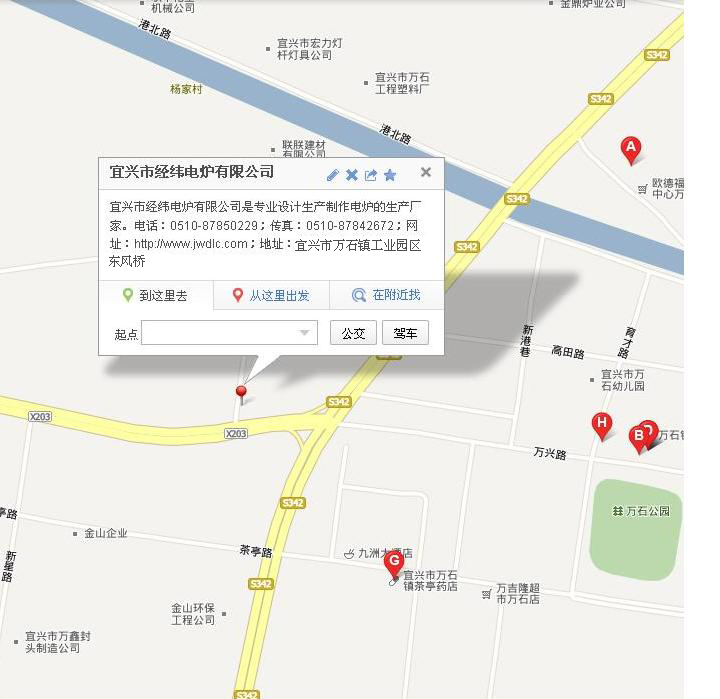Open the 在附近找 nearby search tab
Viewport: 720px width, 699px height.
[x=387, y=296]
